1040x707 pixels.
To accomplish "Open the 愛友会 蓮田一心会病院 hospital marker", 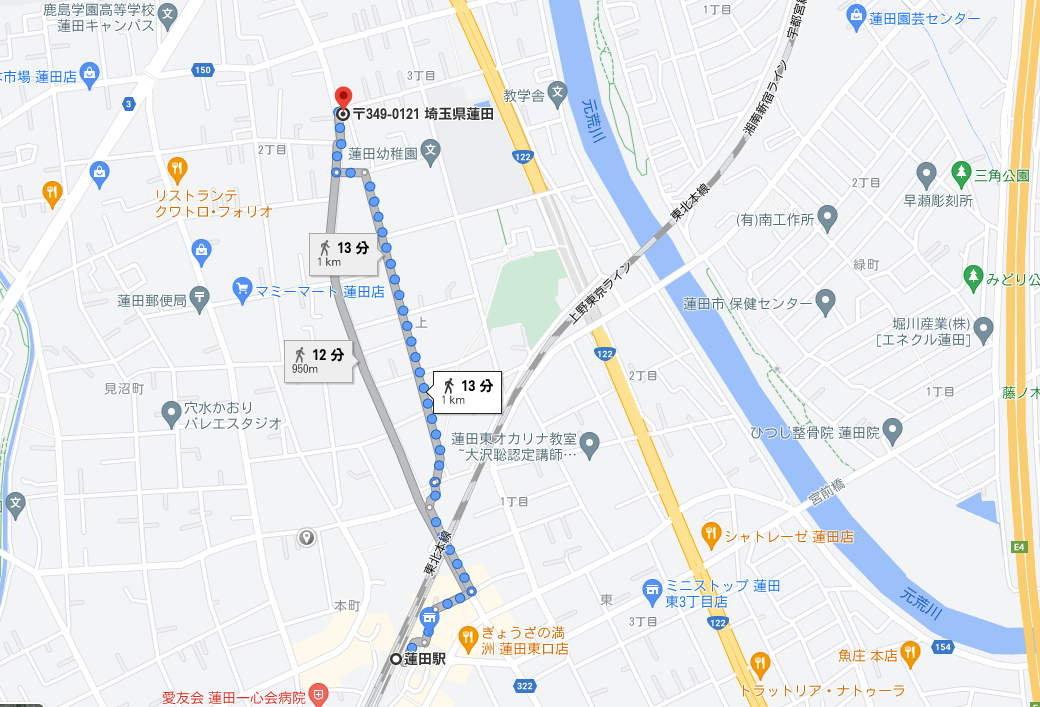I will [x=318, y=694].
